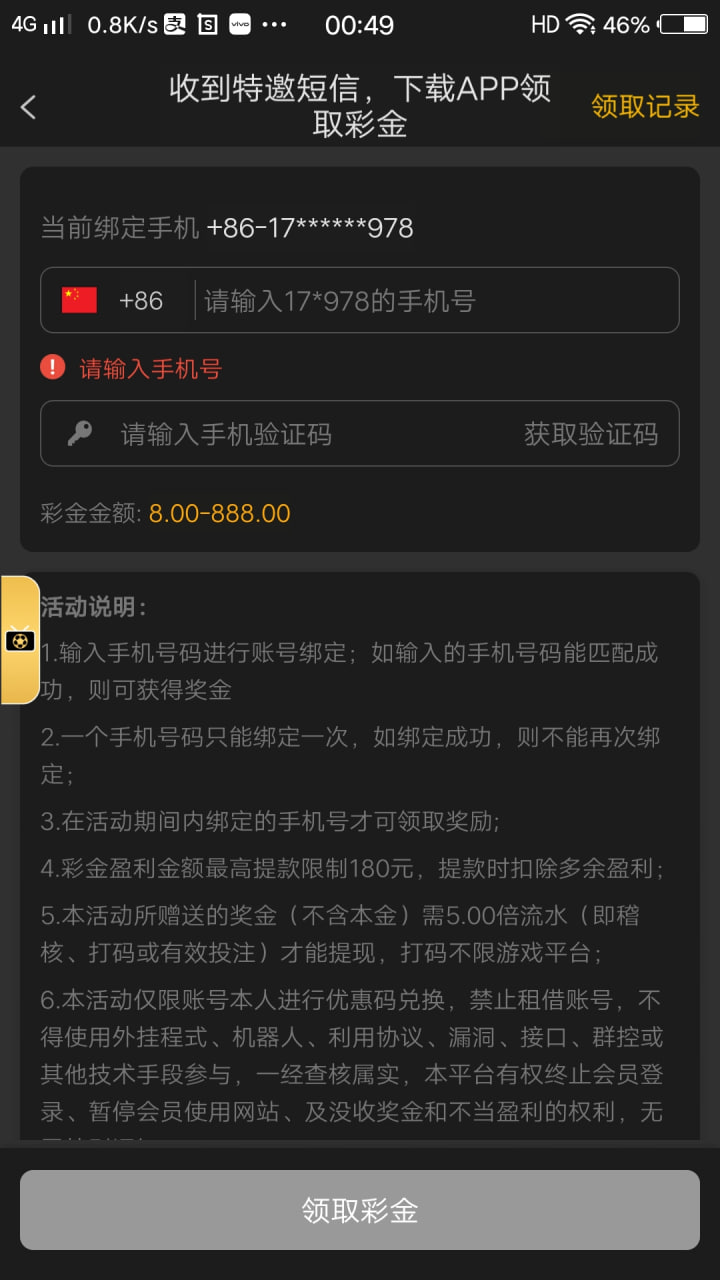Image resolution: width=720 pixels, height=1280 pixels.
Task: Focus the phone number input field
Action: [x=435, y=300]
